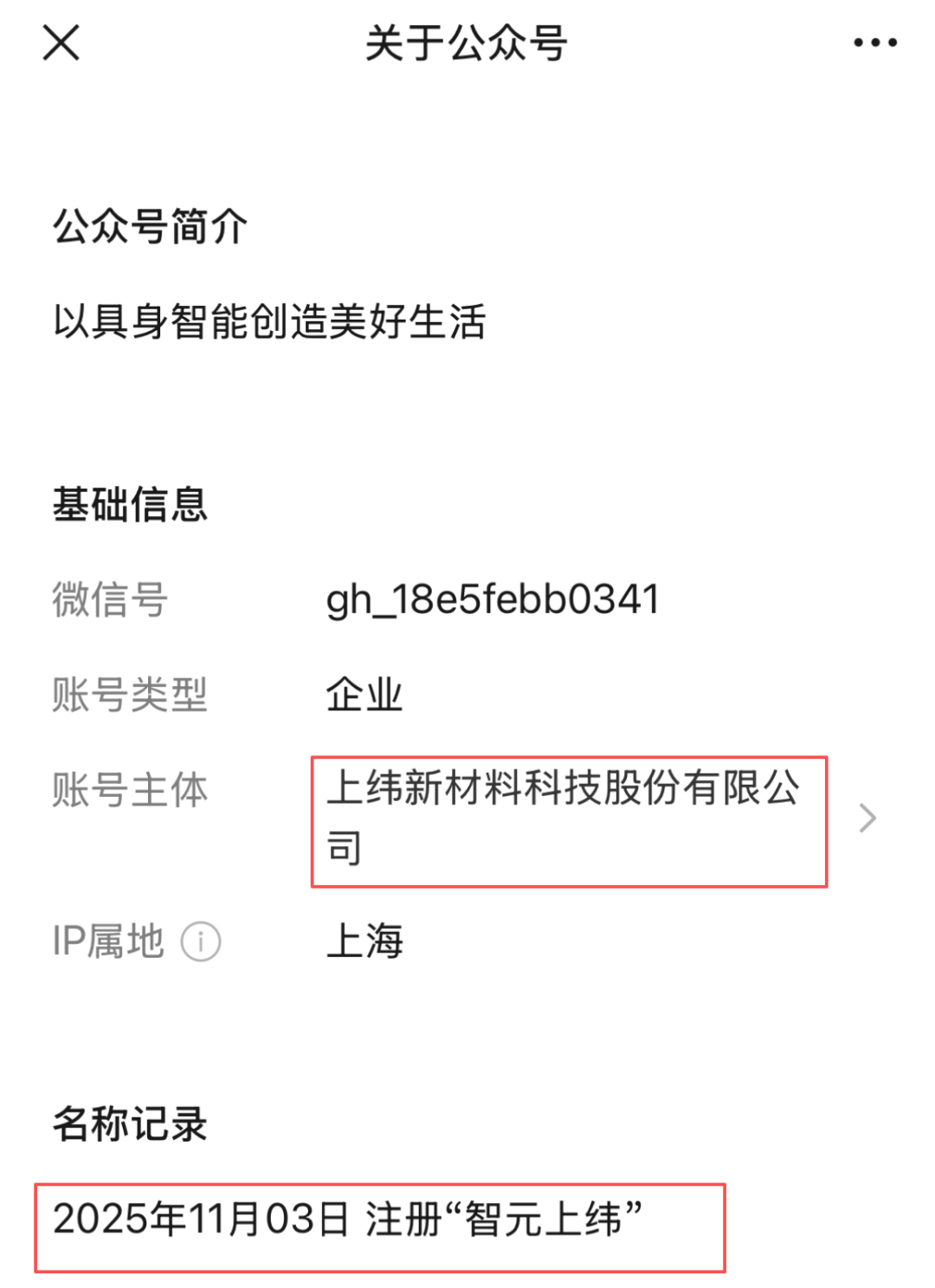Screen dimensions: 935x1288
Task: Open the three-dot overflow menu
Action: pyautogui.click(x=874, y=42)
